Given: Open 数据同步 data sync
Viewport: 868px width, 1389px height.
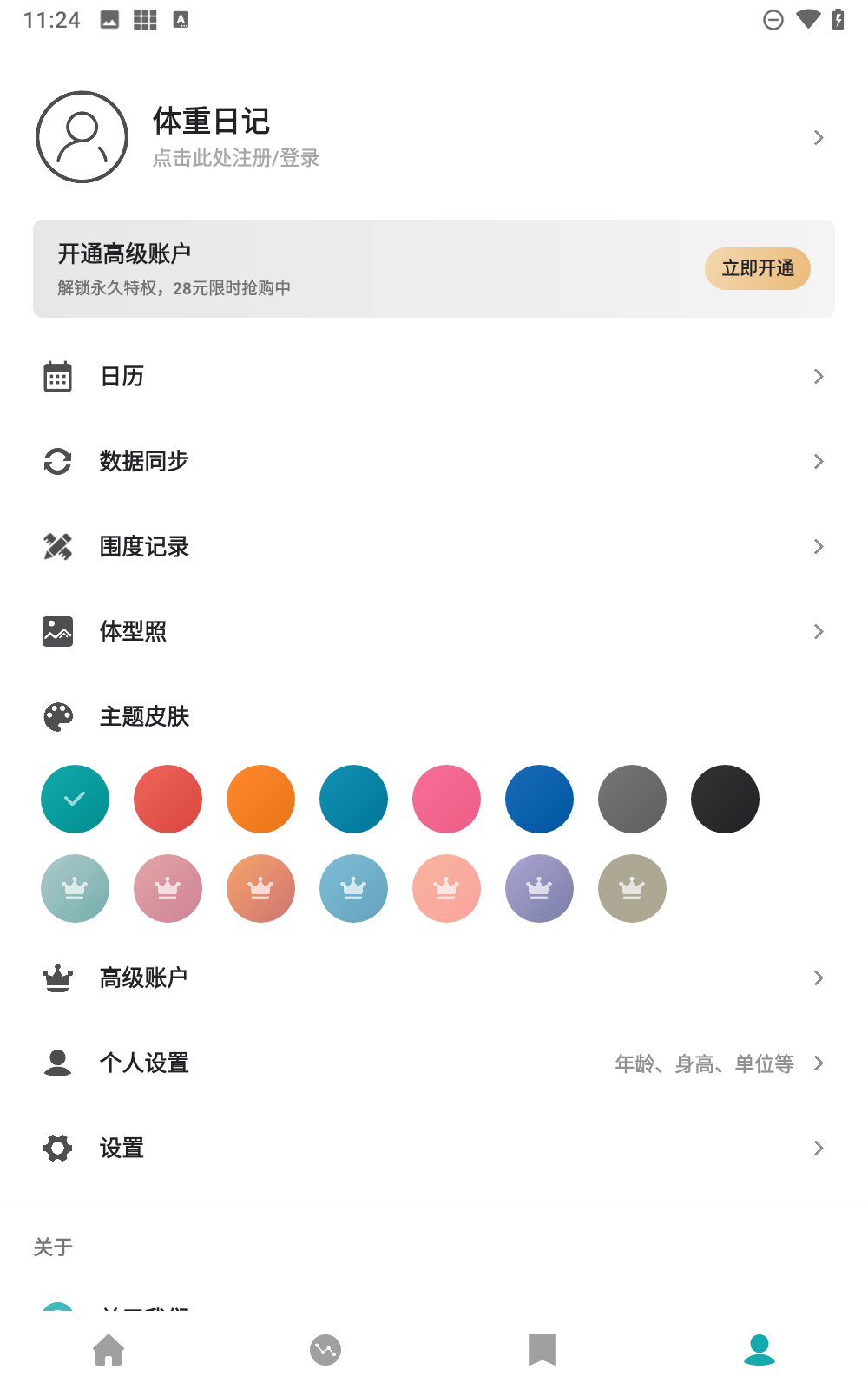Looking at the screenshot, I should coord(432,461).
